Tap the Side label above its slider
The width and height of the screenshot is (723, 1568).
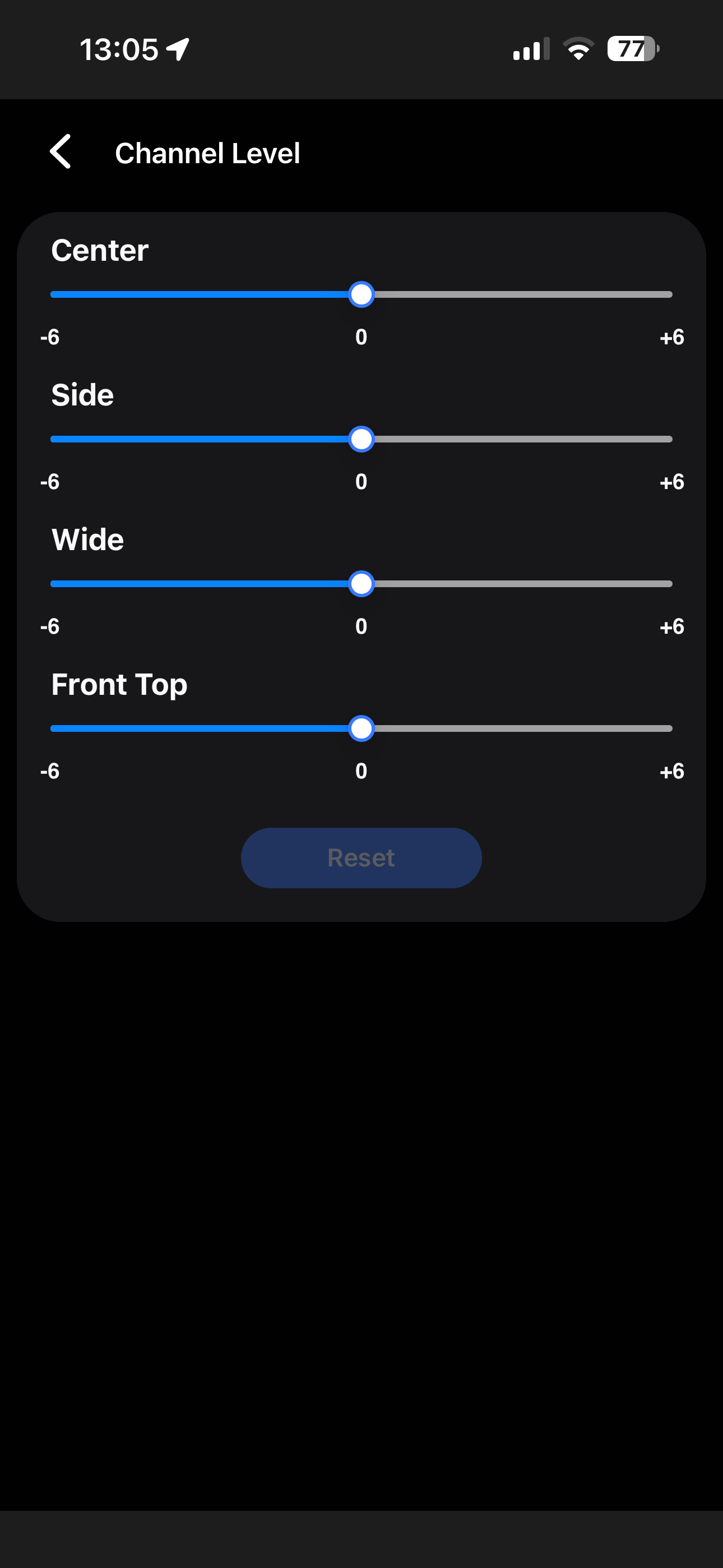(x=82, y=394)
